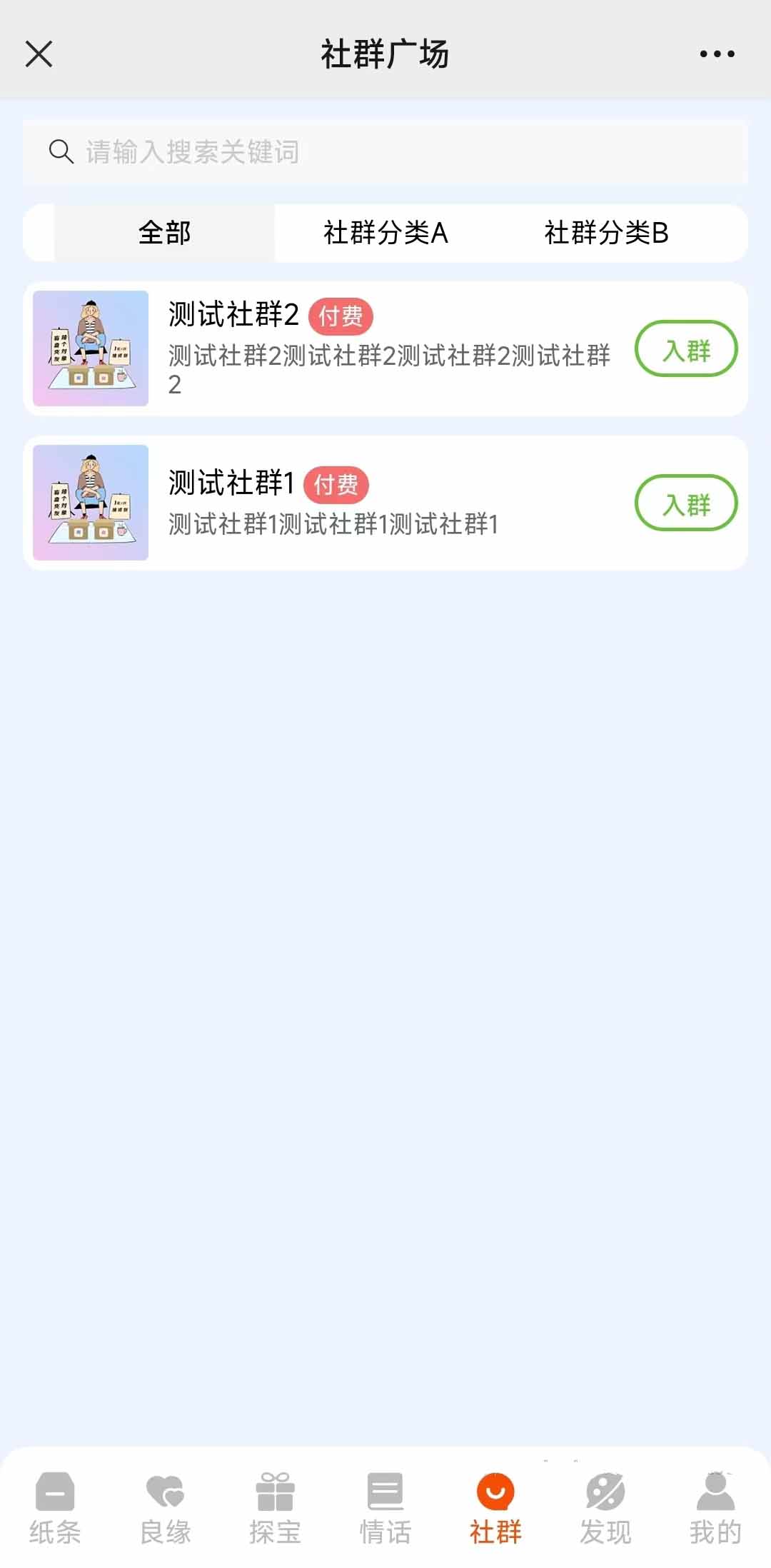Select the 全部 tab
This screenshot has width=771, height=1568.
[163, 233]
